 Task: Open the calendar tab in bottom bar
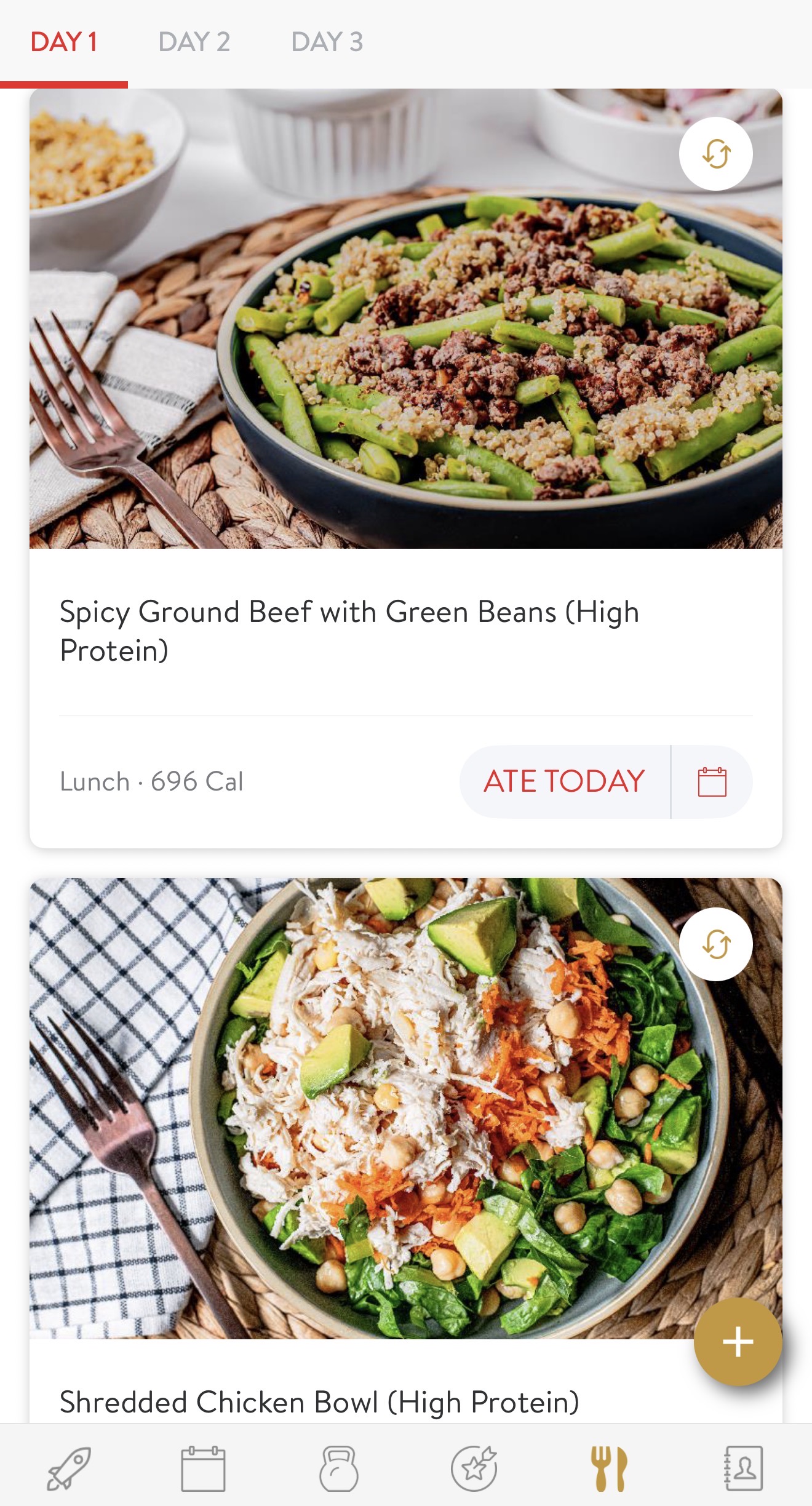tap(203, 1468)
